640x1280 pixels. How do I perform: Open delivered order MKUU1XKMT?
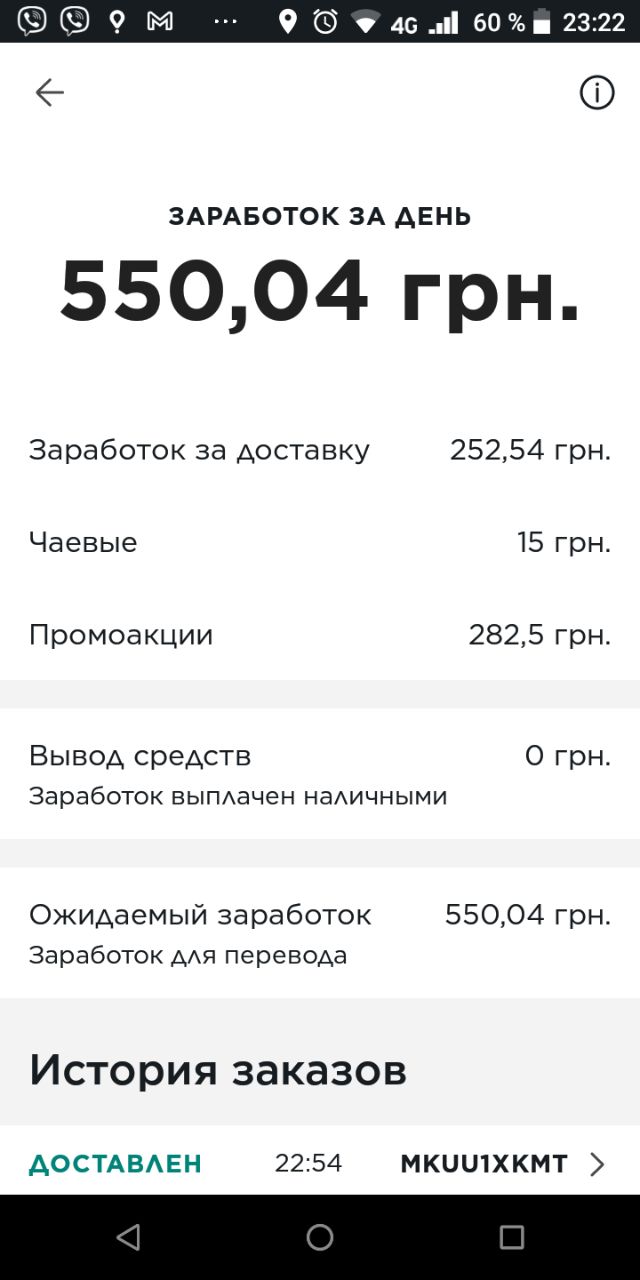pyautogui.click(x=320, y=1162)
